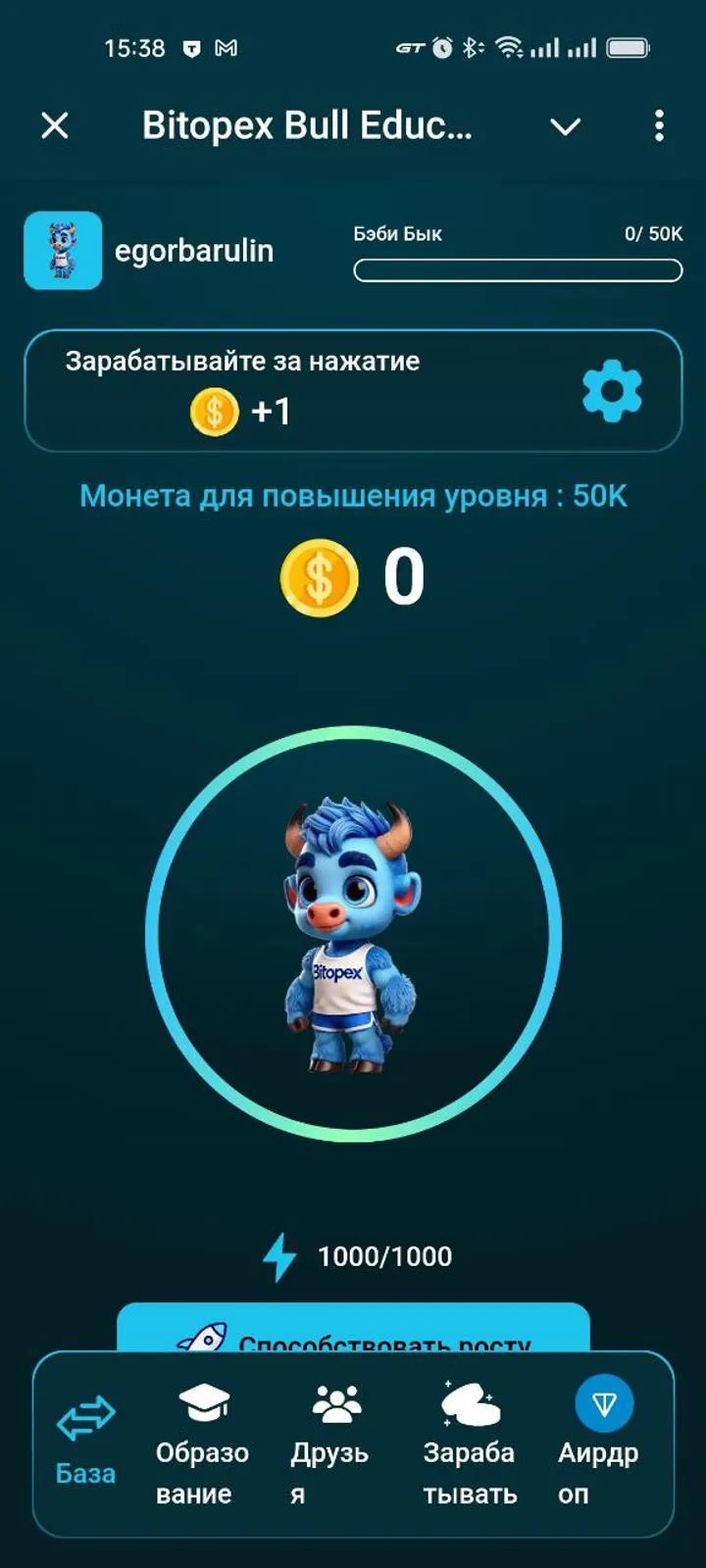Open the settings gear on the earn panel
The height and width of the screenshot is (1568, 706).
pyautogui.click(x=614, y=392)
